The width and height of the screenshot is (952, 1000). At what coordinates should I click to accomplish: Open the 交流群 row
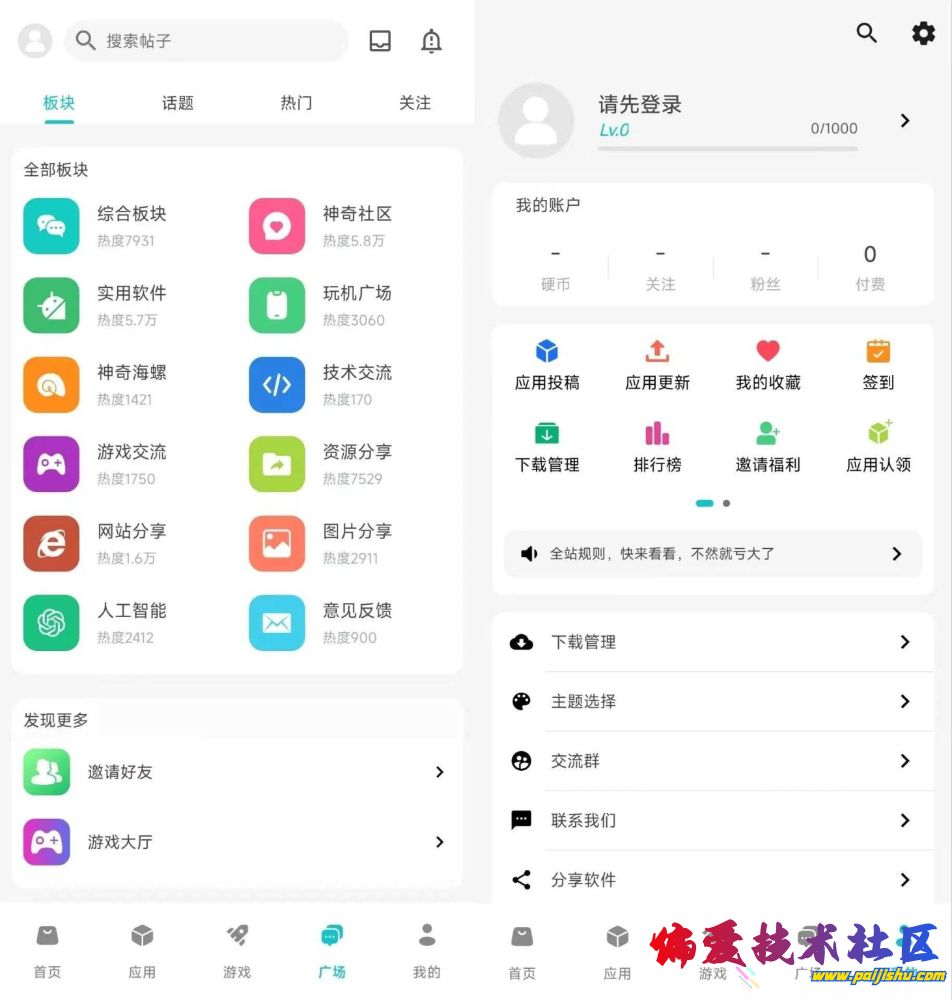711,761
